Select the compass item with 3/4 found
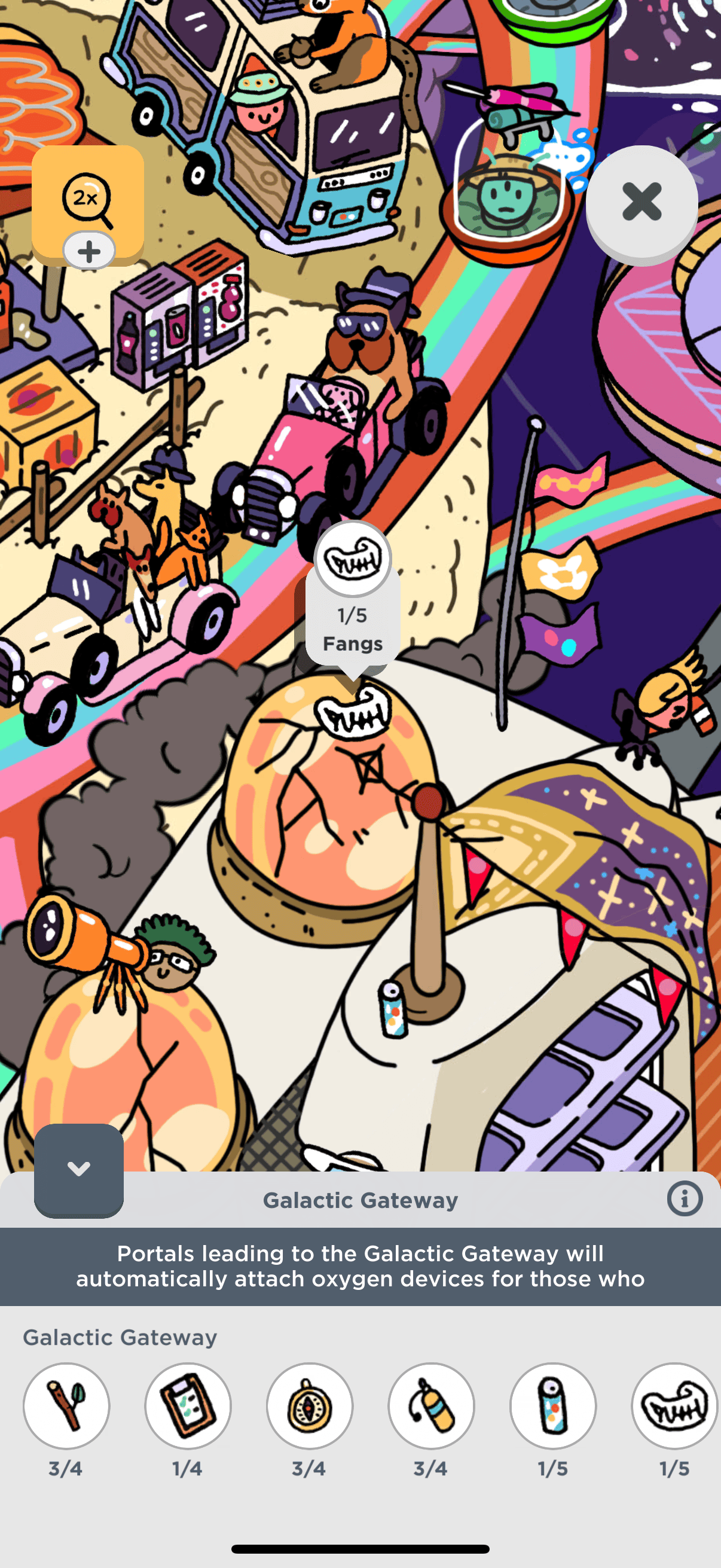 [310, 1405]
